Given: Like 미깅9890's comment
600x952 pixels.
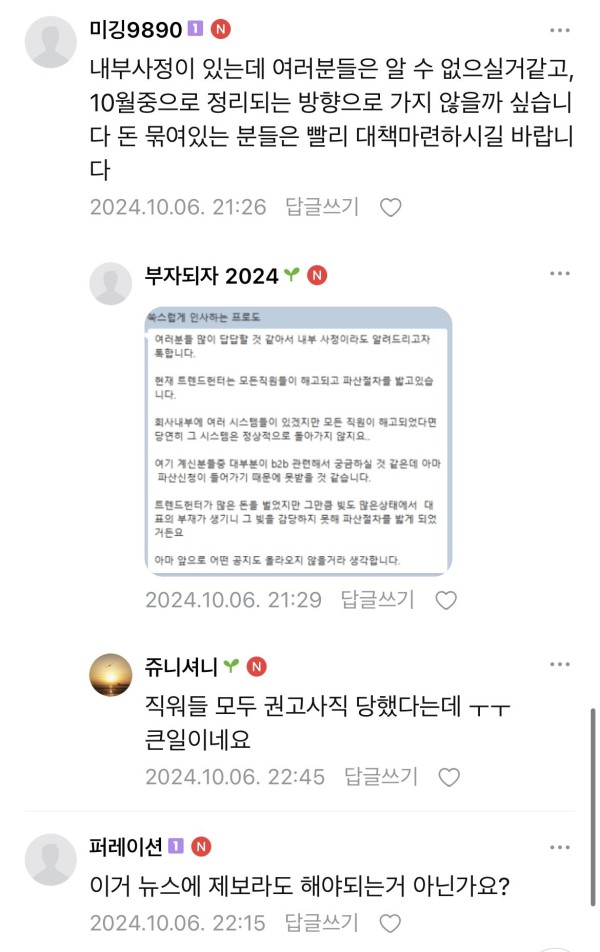Looking at the screenshot, I should pyautogui.click(x=391, y=208).
